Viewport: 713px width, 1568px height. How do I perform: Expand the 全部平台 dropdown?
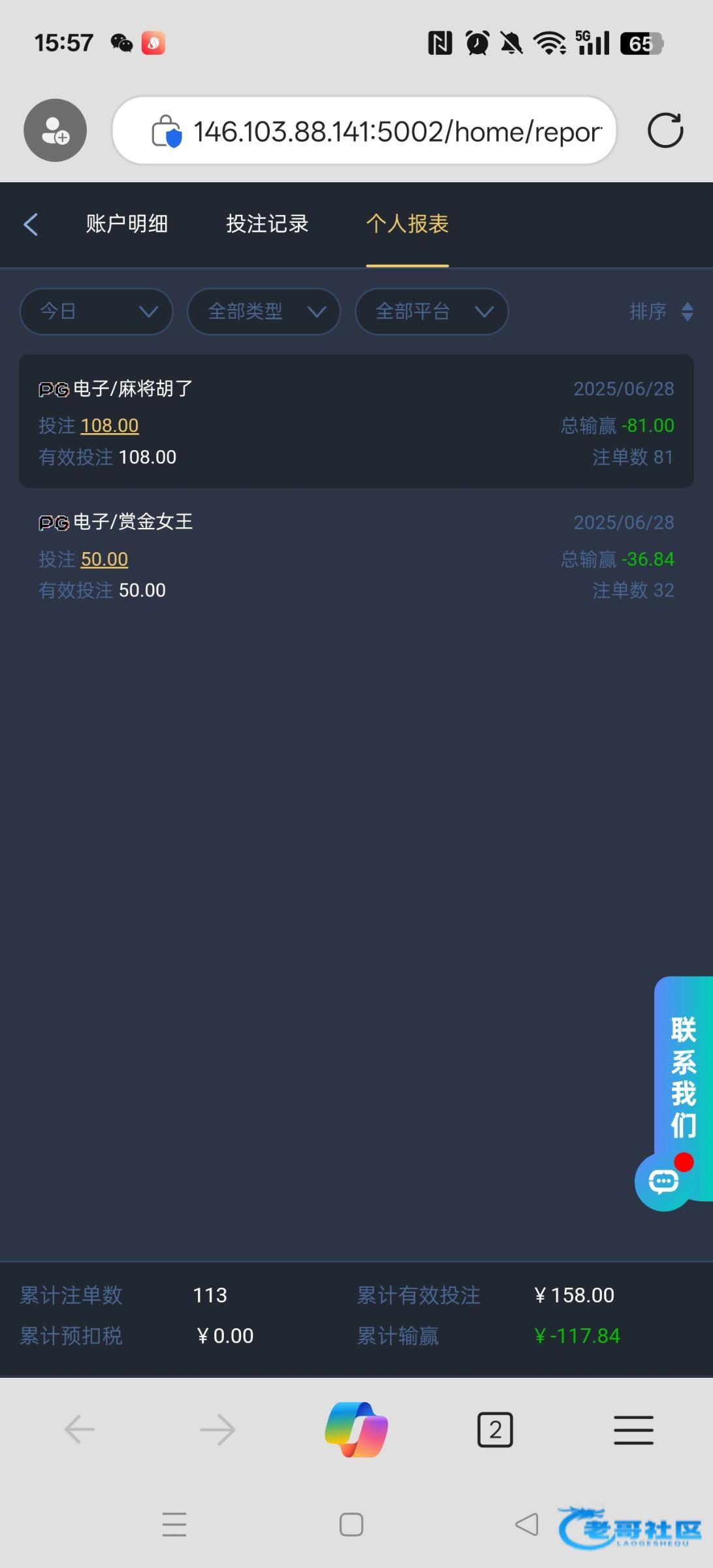[x=432, y=312]
